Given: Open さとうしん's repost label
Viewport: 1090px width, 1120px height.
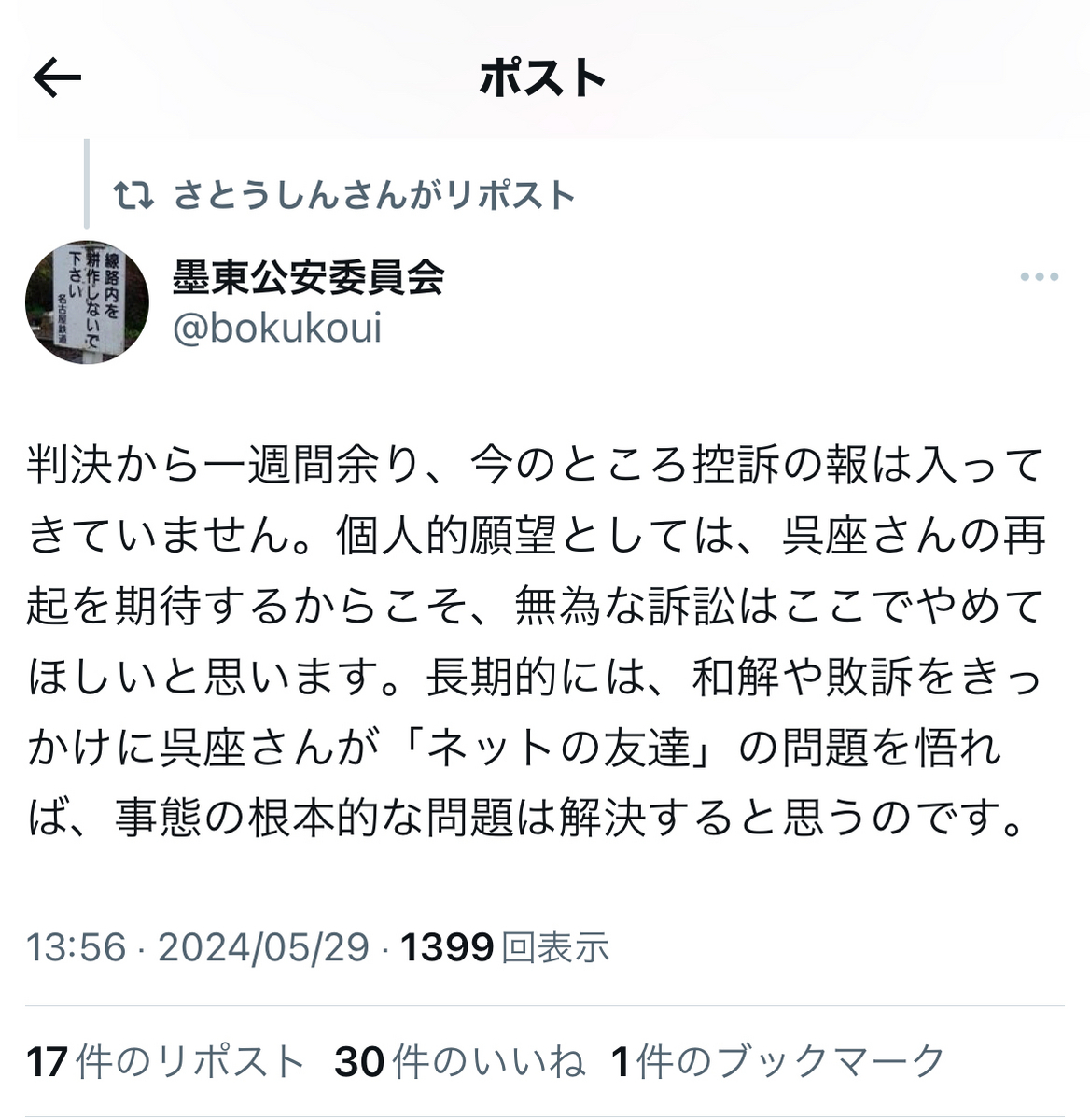Looking at the screenshot, I should coord(373,196).
